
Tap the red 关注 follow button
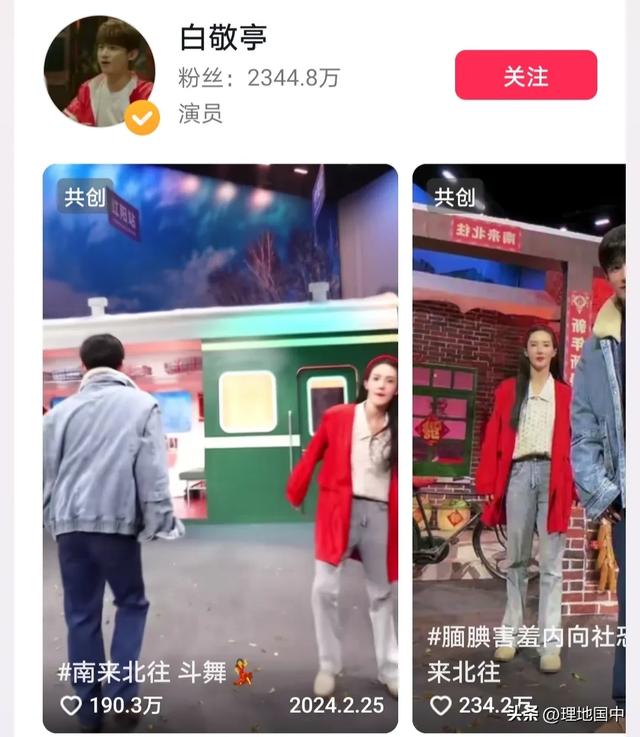[525, 76]
